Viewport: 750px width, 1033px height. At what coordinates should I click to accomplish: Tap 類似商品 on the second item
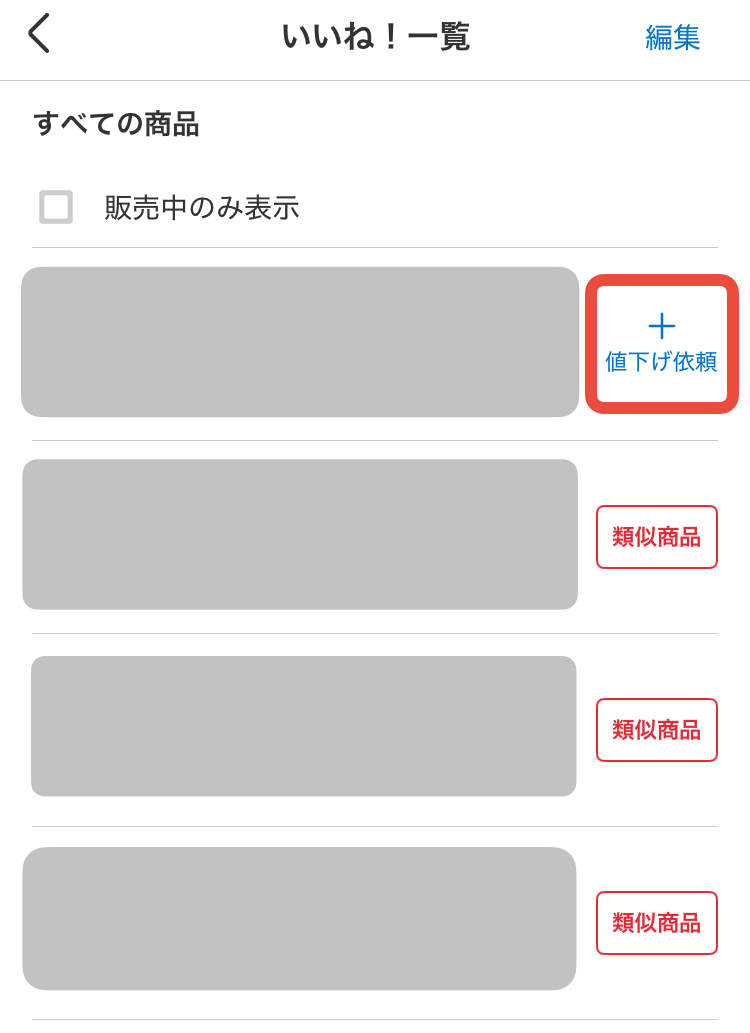click(x=657, y=537)
